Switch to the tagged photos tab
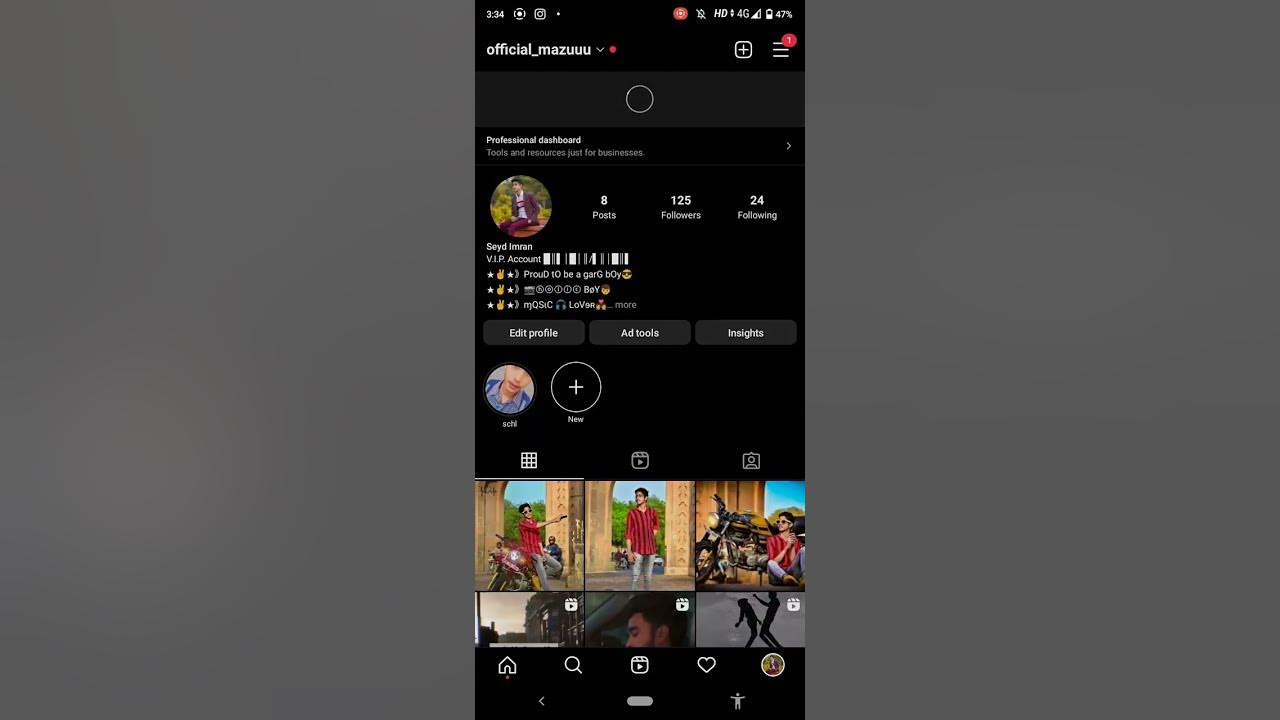Viewport: 1280px width, 720px height. 751,461
